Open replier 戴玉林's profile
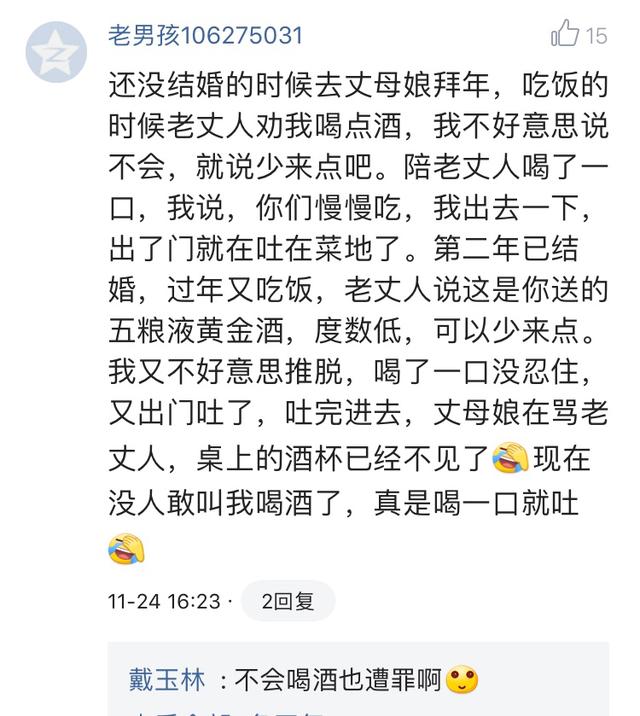This screenshot has height=716, width=640. point(166,681)
